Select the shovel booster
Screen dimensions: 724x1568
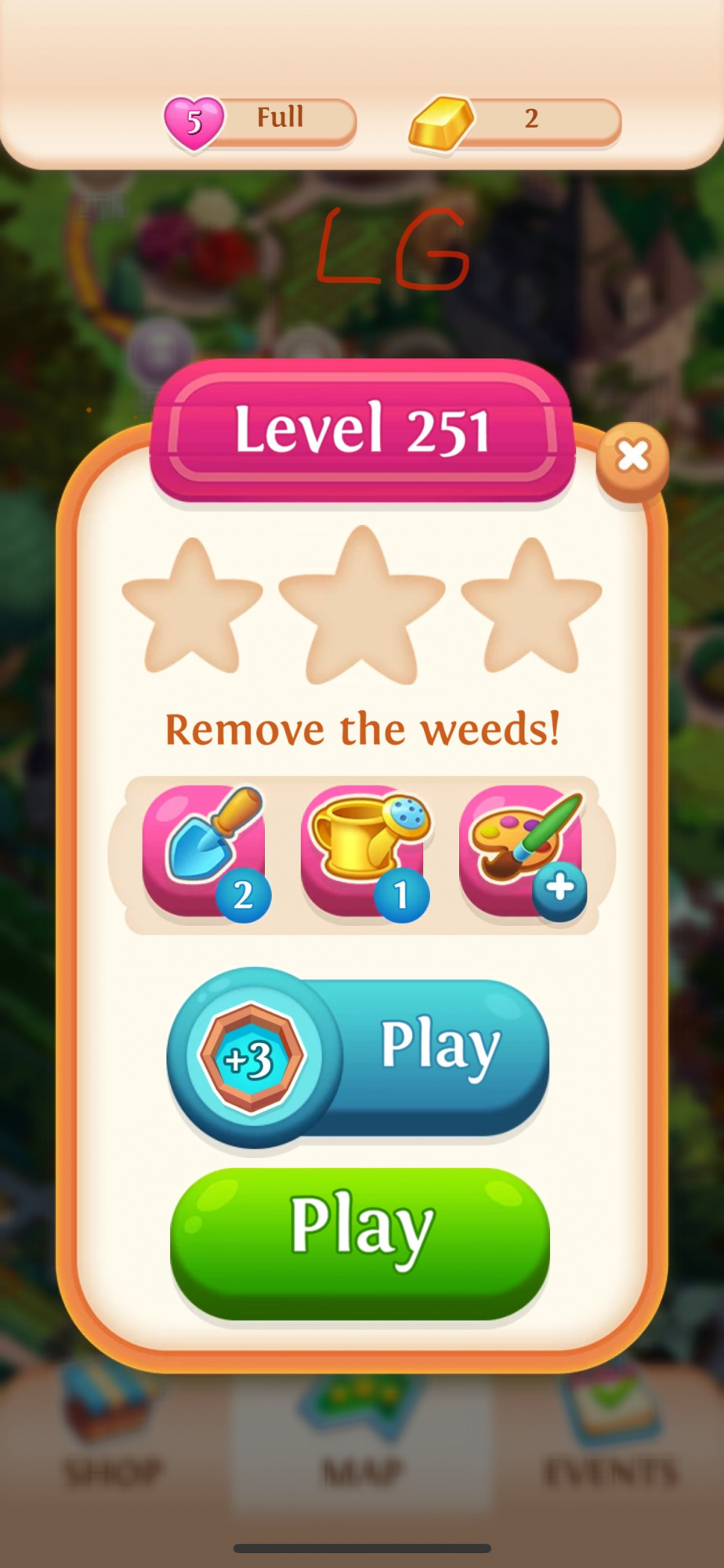point(205,852)
